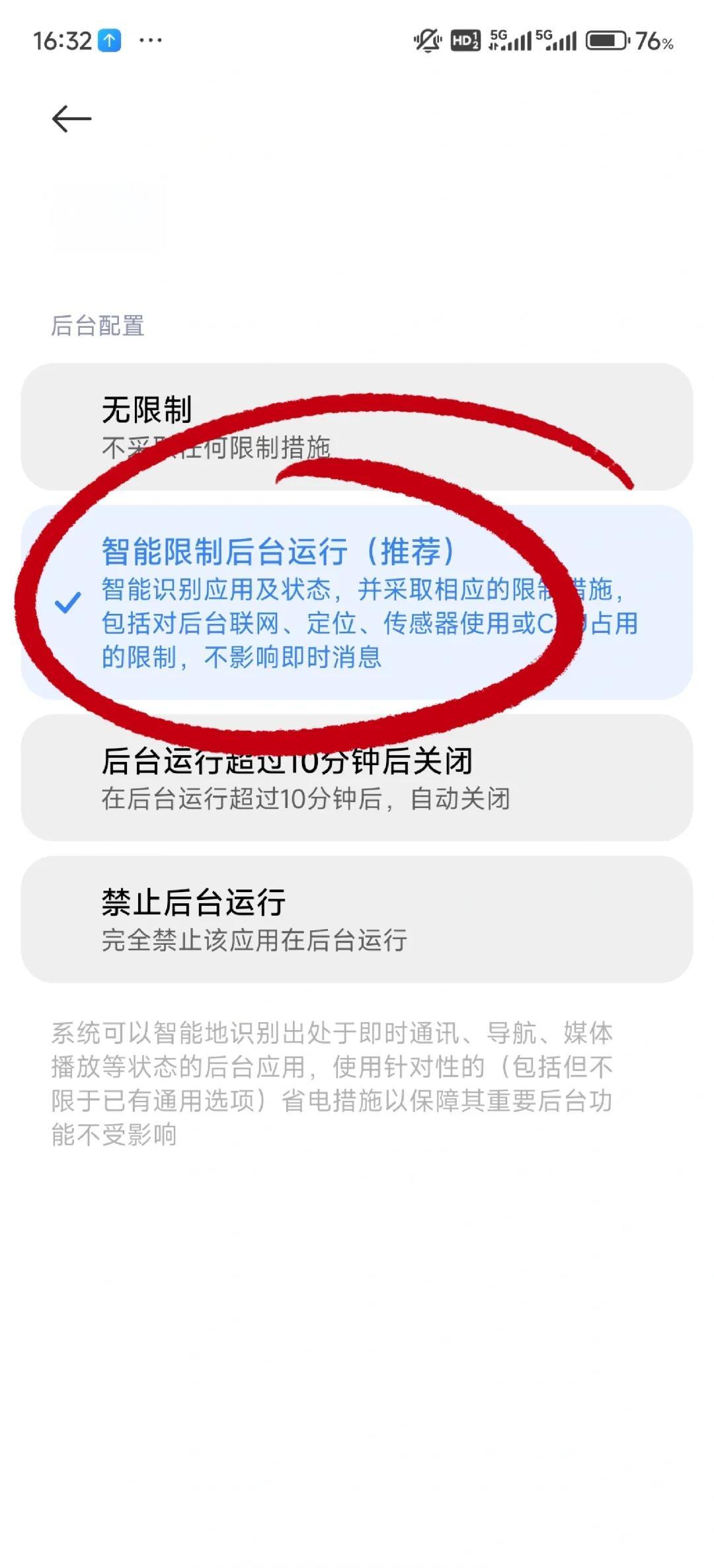Choose 智能限制后台运行（推荐）option
Image resolution: width=714 pixels, height=1568 pixels.
[x=357, y=603]
